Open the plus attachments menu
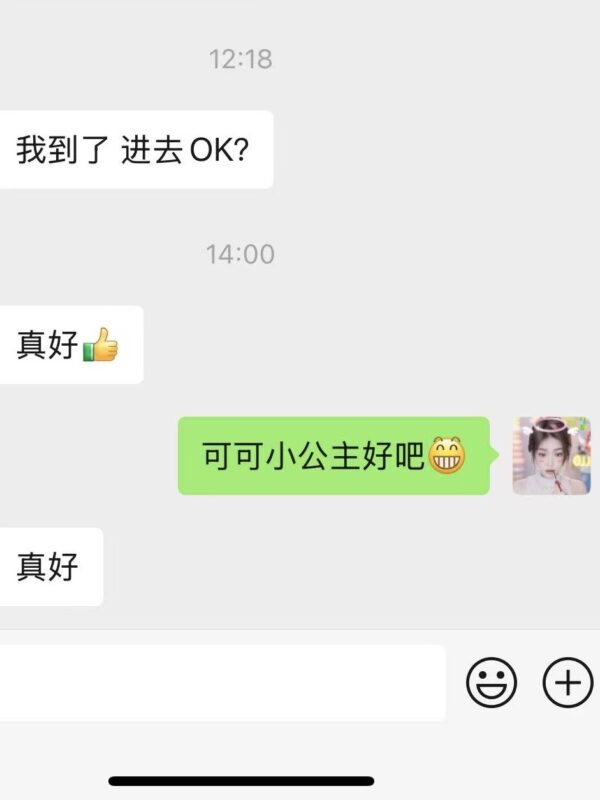The height and width of the screenshot is (800, 600). pos(567,683)
